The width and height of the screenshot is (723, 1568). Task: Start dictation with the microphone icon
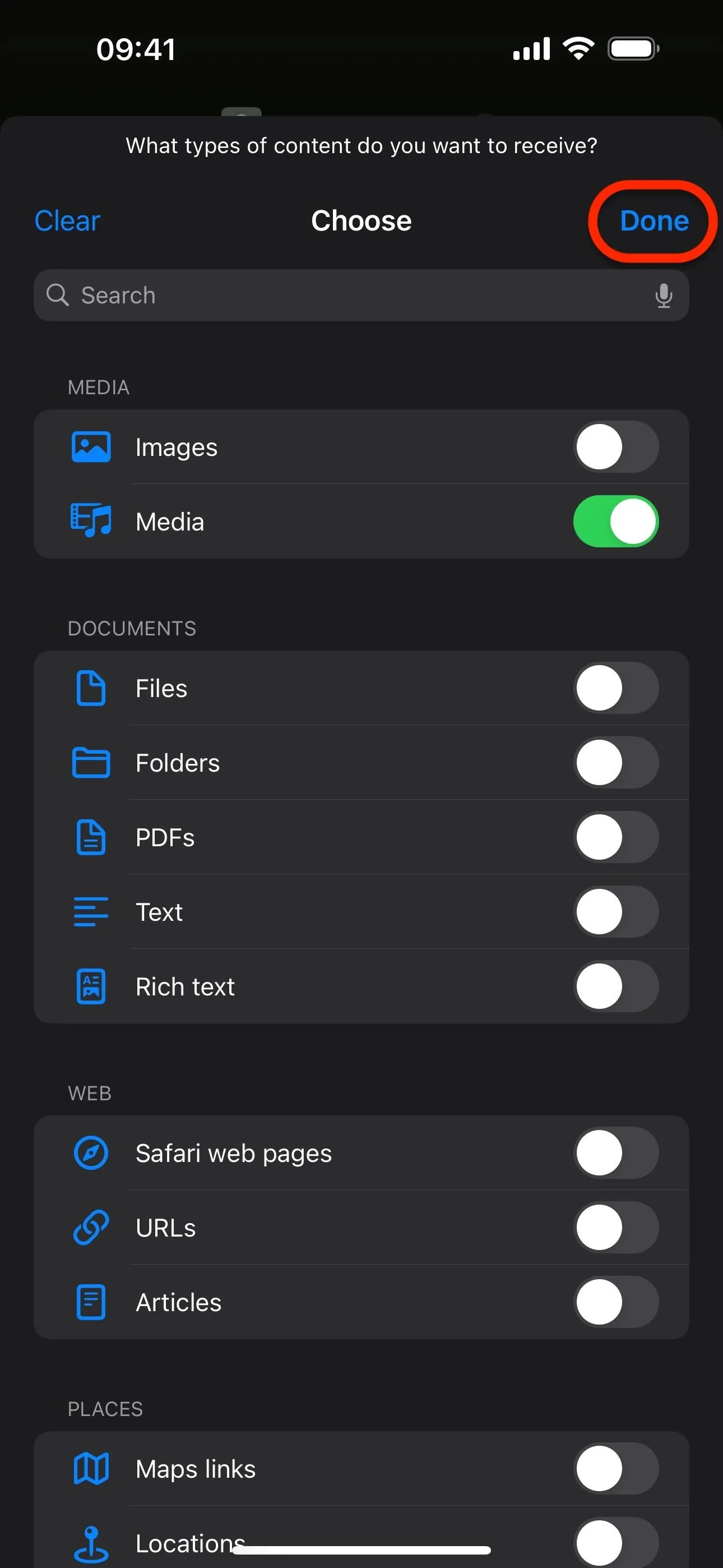(x=664, y=296)
